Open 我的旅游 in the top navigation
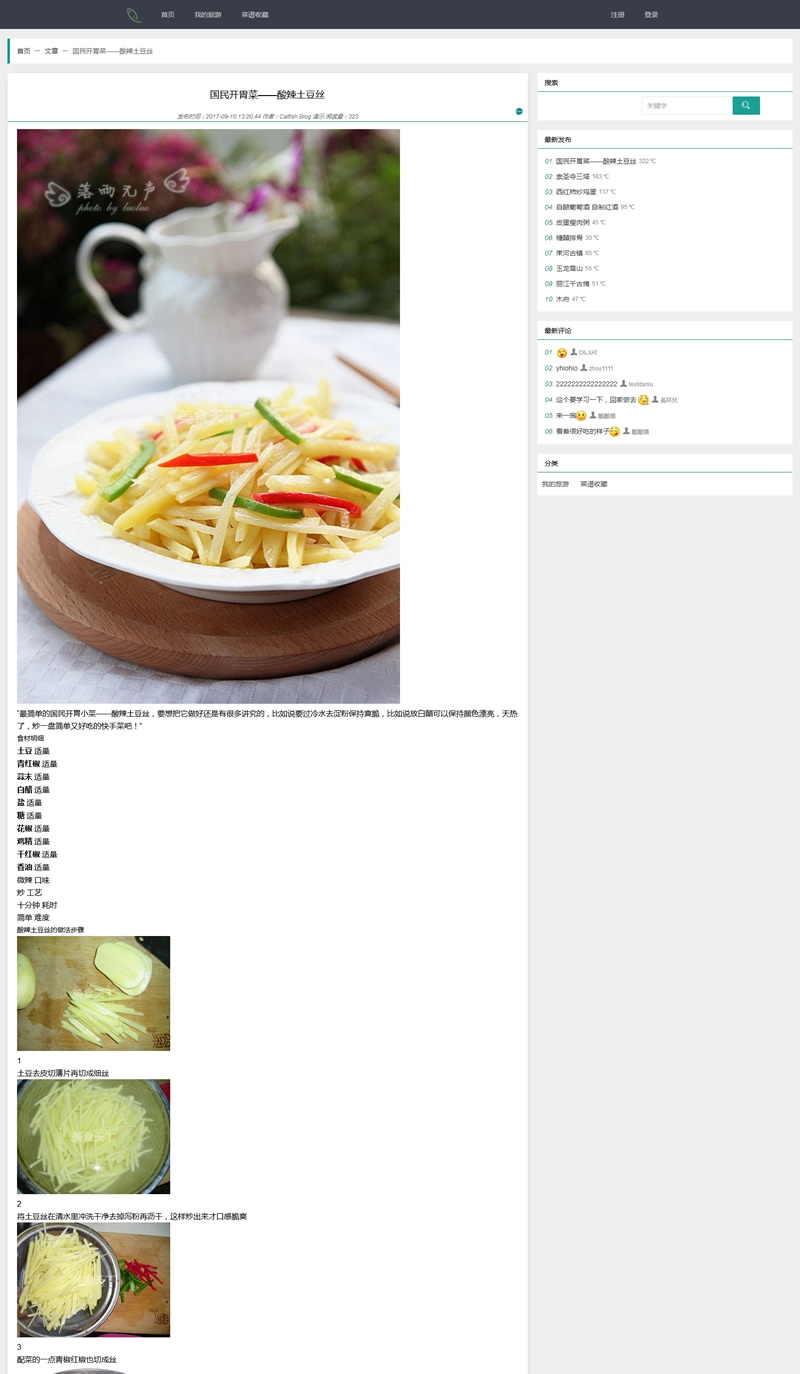The image size is (800, 1374). pos(208,15)
